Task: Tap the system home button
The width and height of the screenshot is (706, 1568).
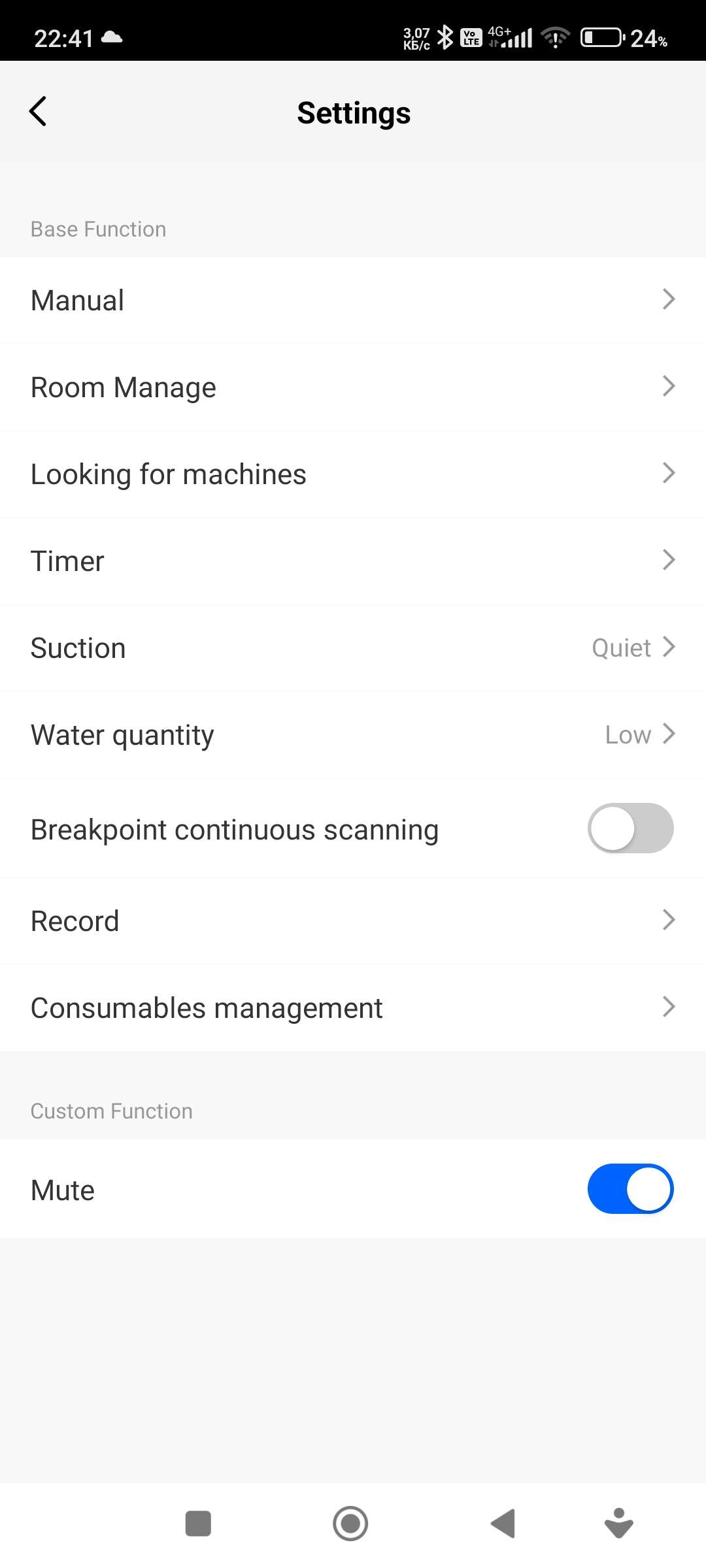Action: 350,1524
